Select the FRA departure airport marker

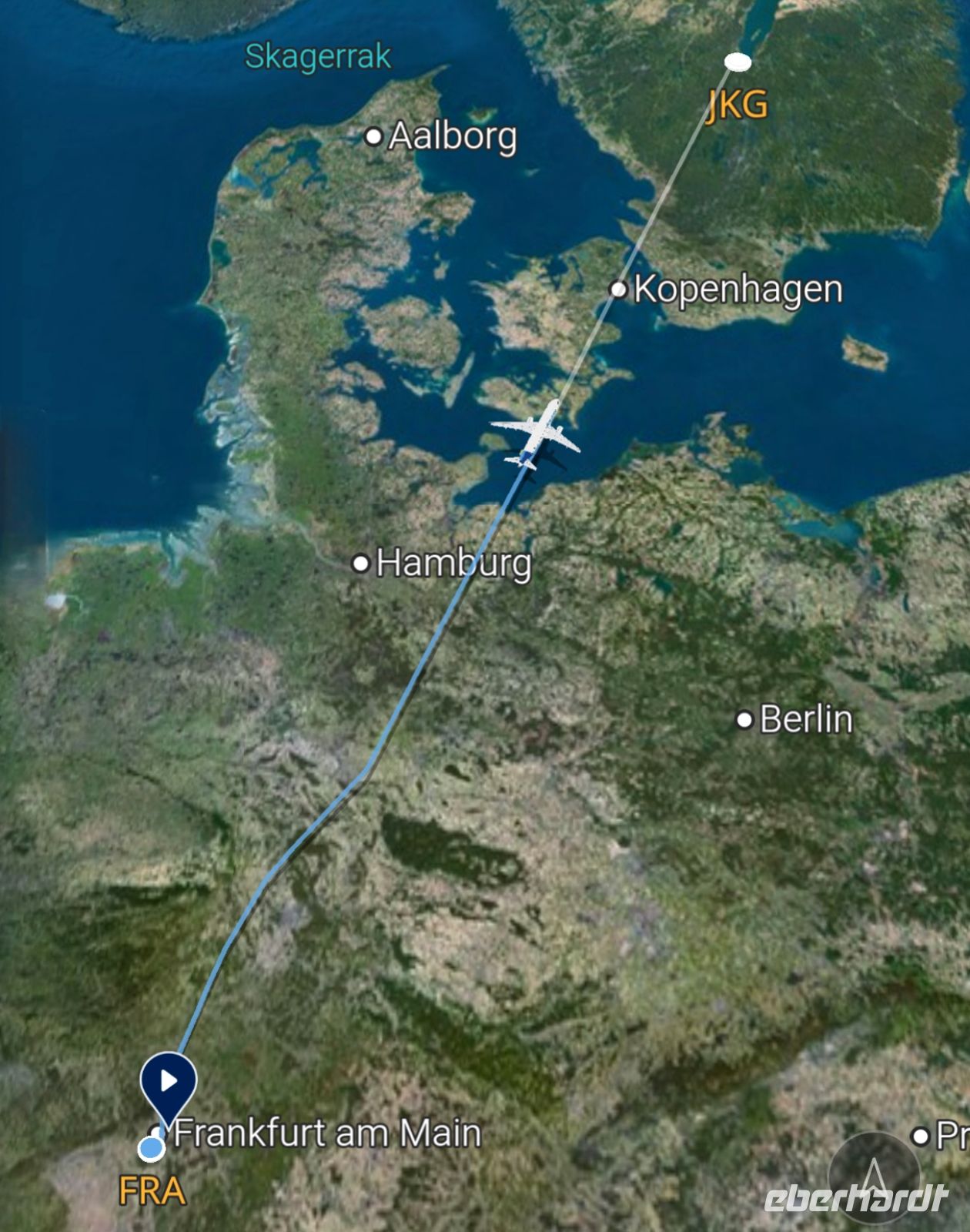pyautogui.click(x=152, y=1148)
